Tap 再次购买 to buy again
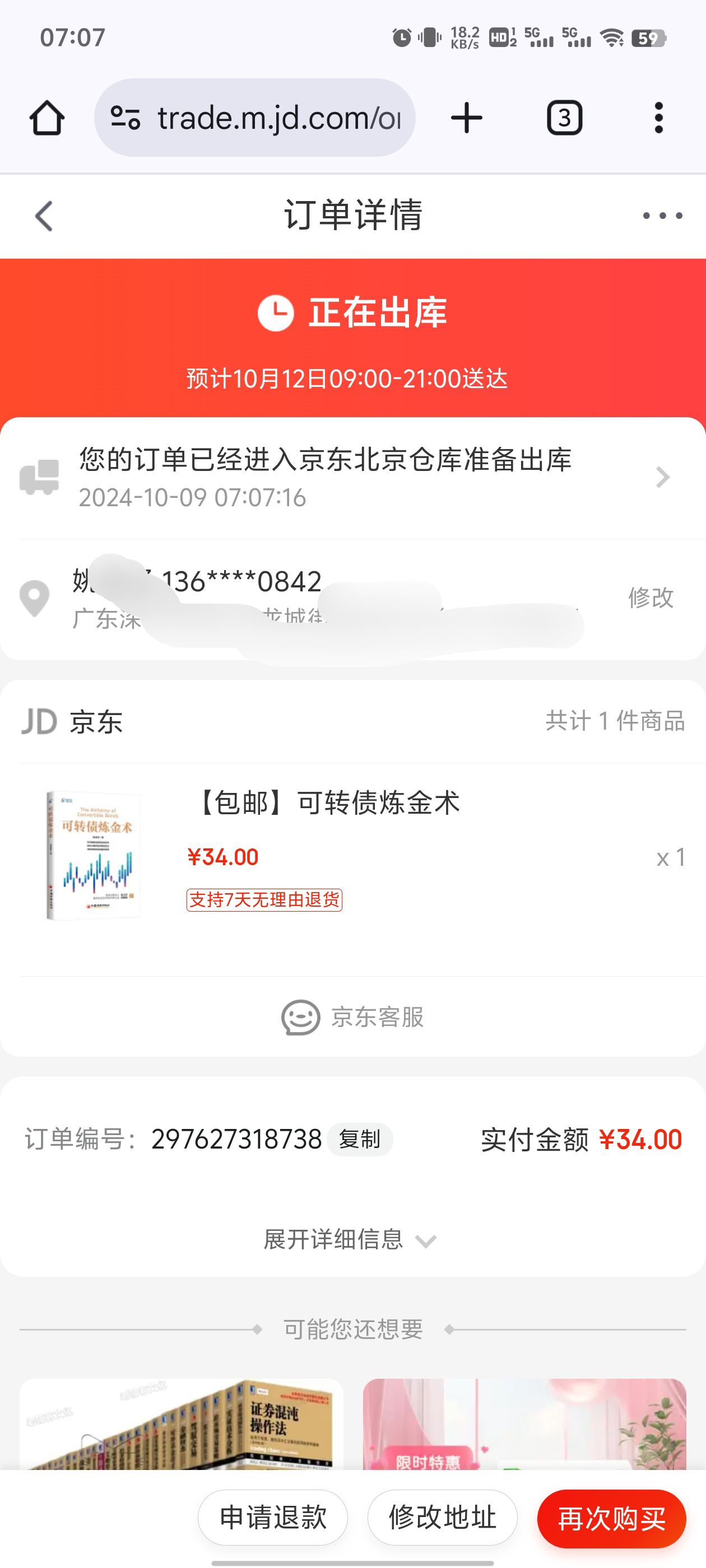Screen dimensions: 706x1568 [611, 1519]
